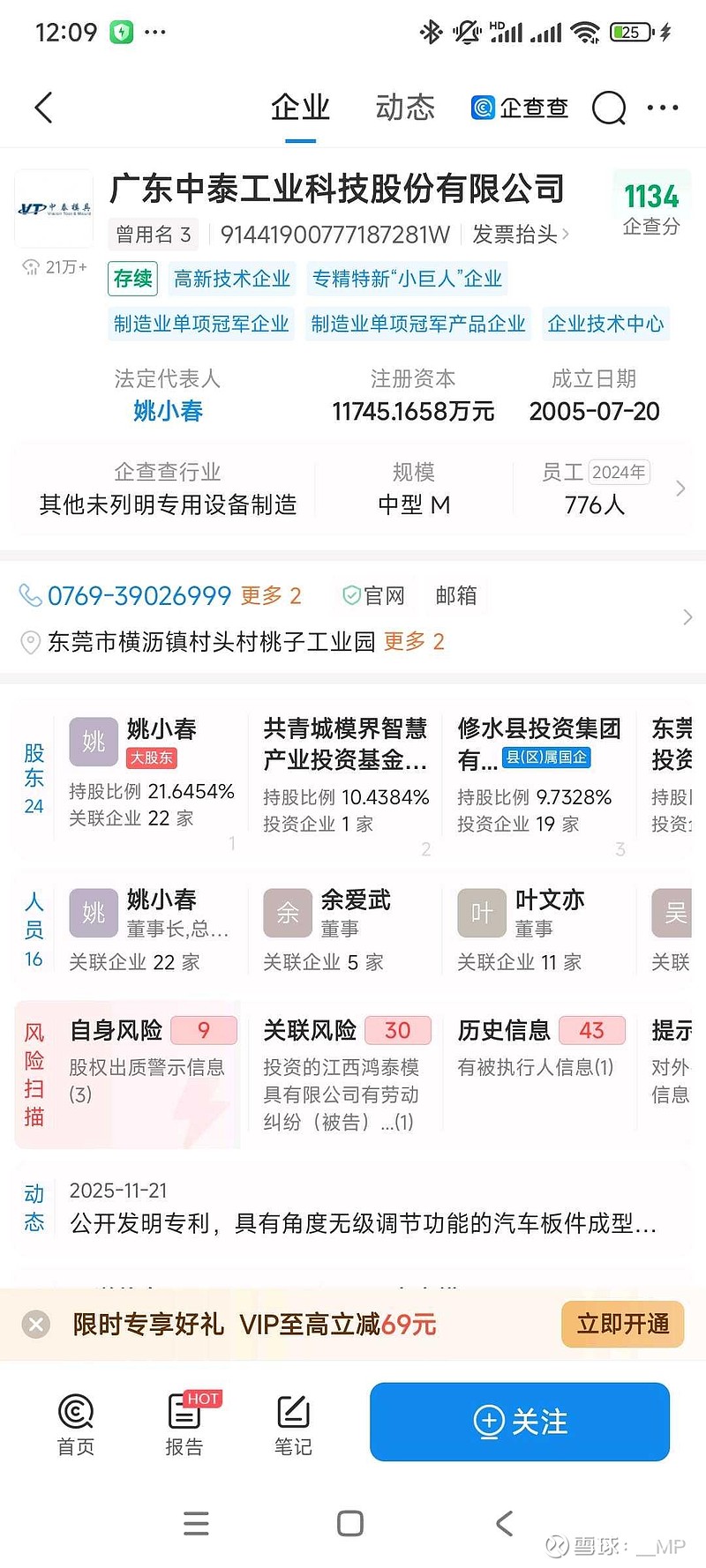The height and width of the screenshot is (1568, 706).
Task: Tap the location pin icon before the address
Action: (29, 643)
